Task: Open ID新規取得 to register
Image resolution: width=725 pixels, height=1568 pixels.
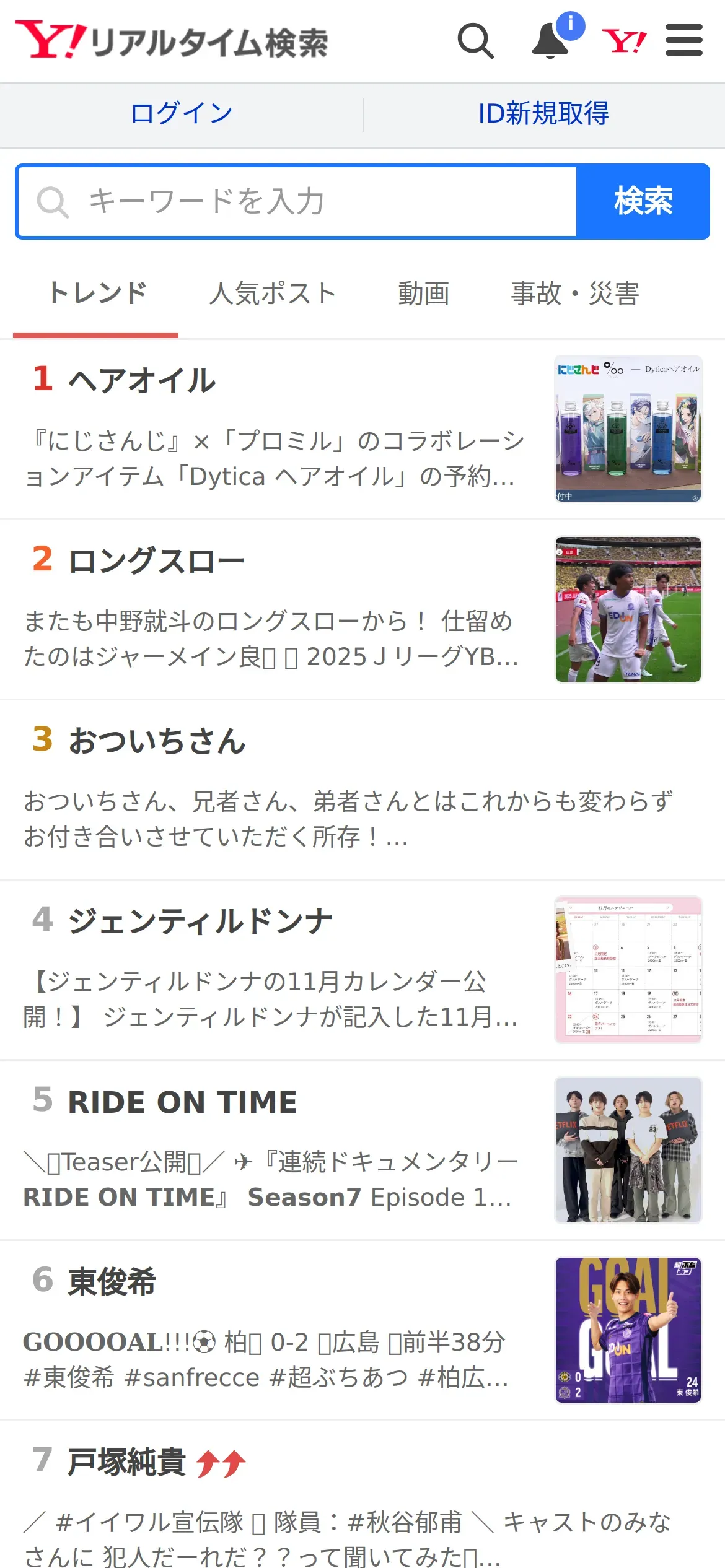Action: pyautogui.click(x=543, y=114)
